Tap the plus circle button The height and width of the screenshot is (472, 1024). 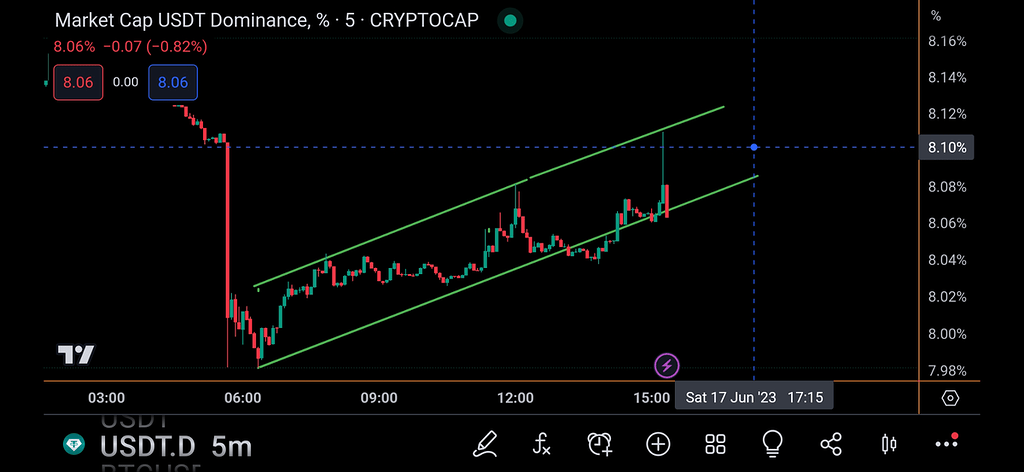click(x=658, y=443)
